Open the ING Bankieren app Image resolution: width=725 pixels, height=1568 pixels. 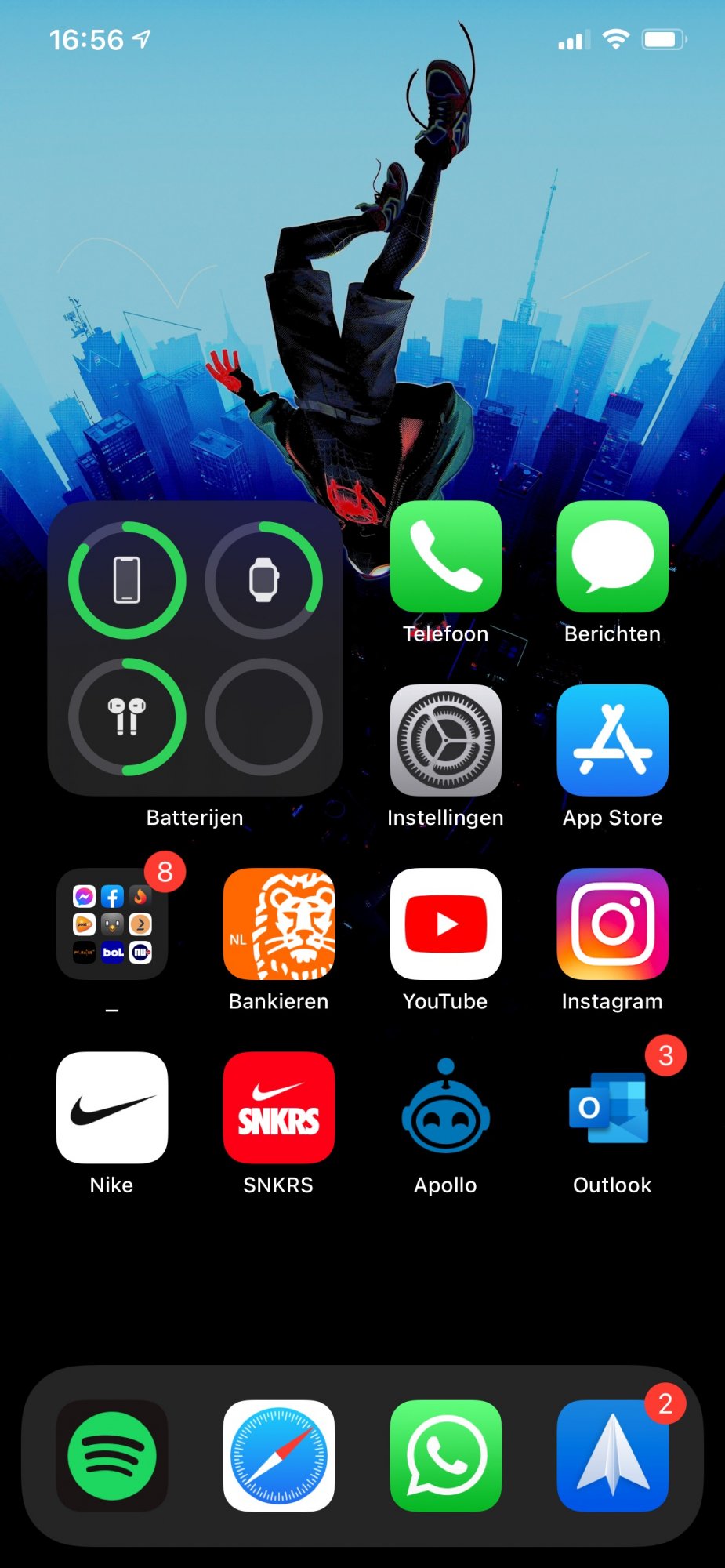[x=278, y=924]
